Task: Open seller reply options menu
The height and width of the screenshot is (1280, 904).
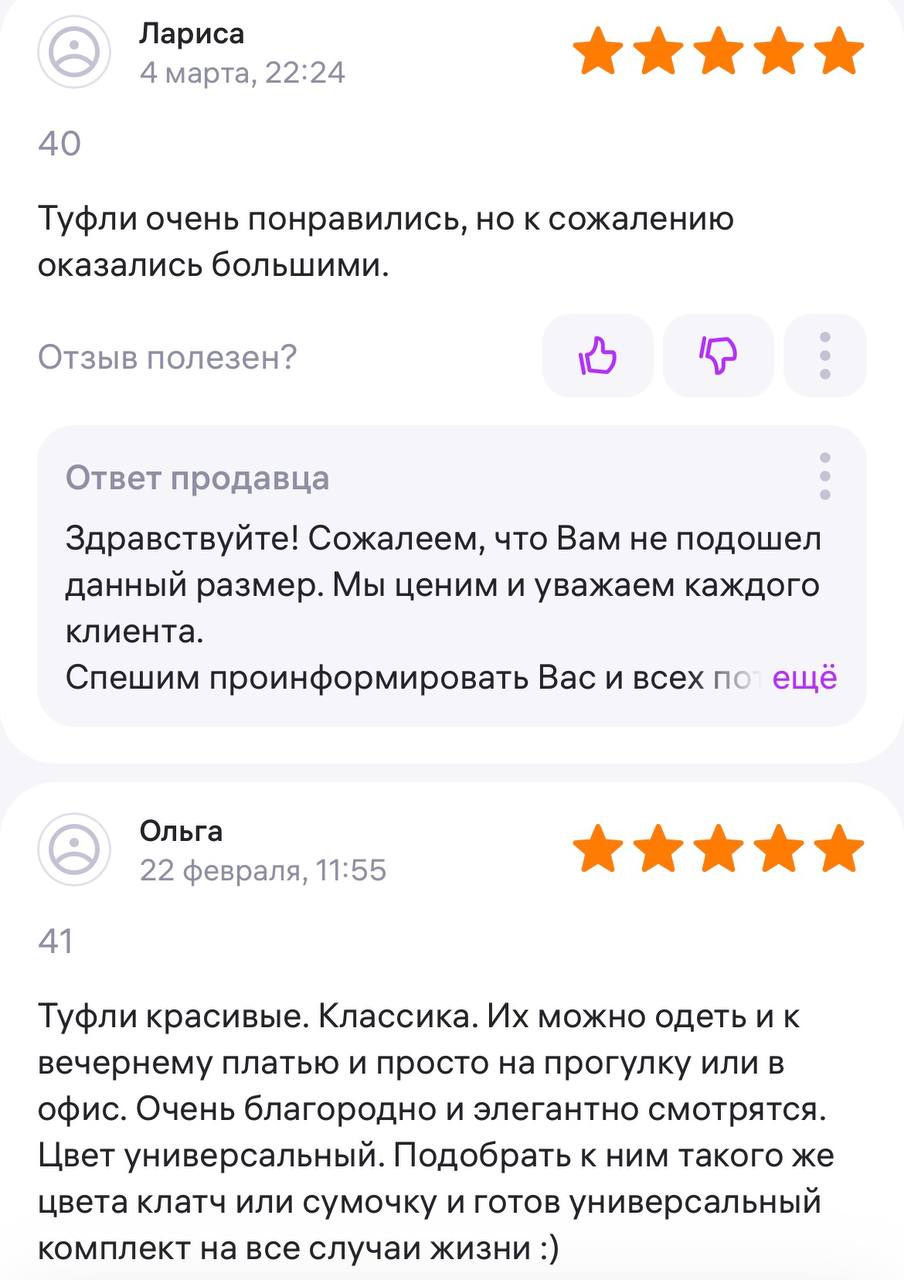Action: pyautogui.click(x=825, y=476)
